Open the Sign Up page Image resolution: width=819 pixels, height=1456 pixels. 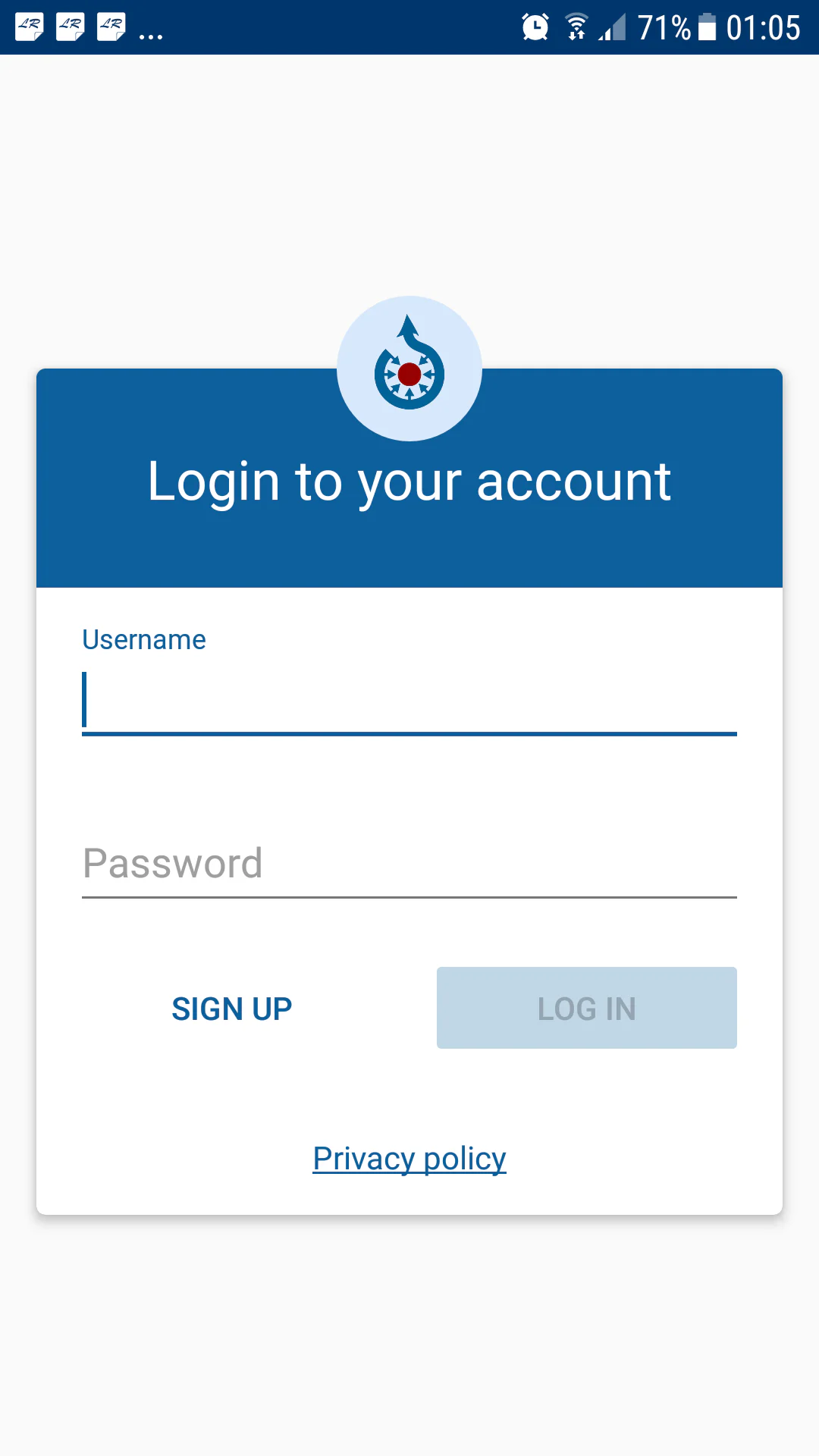click(232, 1009)
